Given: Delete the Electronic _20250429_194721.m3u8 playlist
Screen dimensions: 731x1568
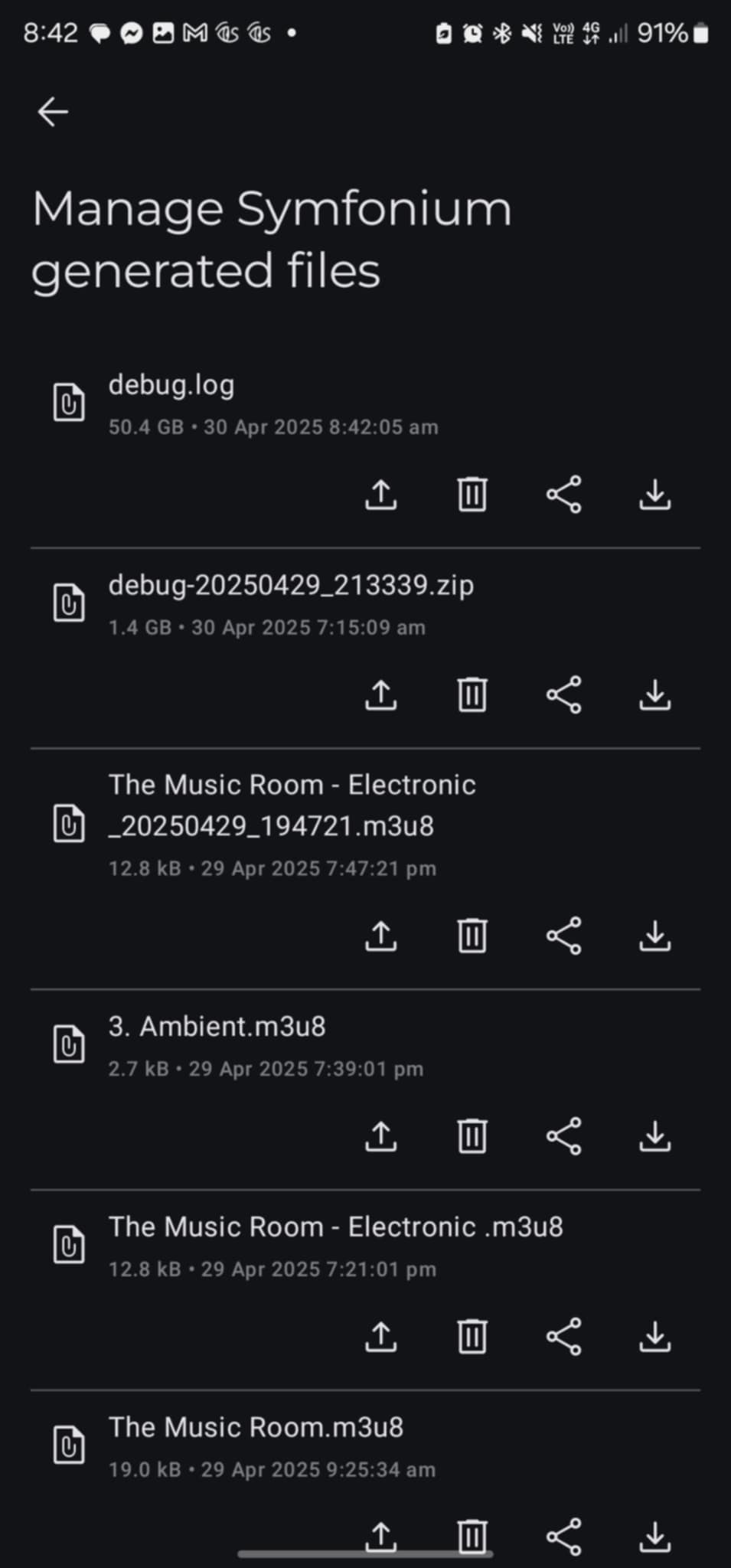Looking at the screenshot, I should 472,936.
